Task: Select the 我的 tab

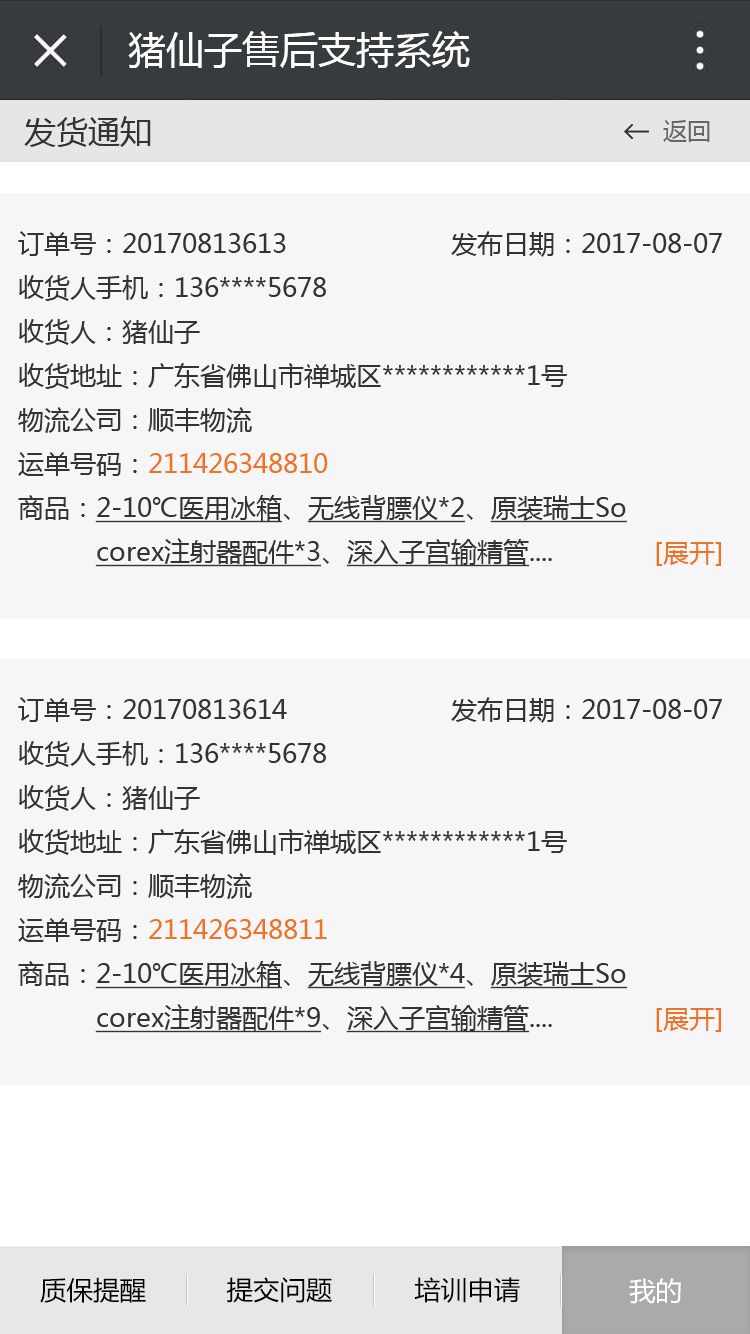Action: [x=655, y=1290]
